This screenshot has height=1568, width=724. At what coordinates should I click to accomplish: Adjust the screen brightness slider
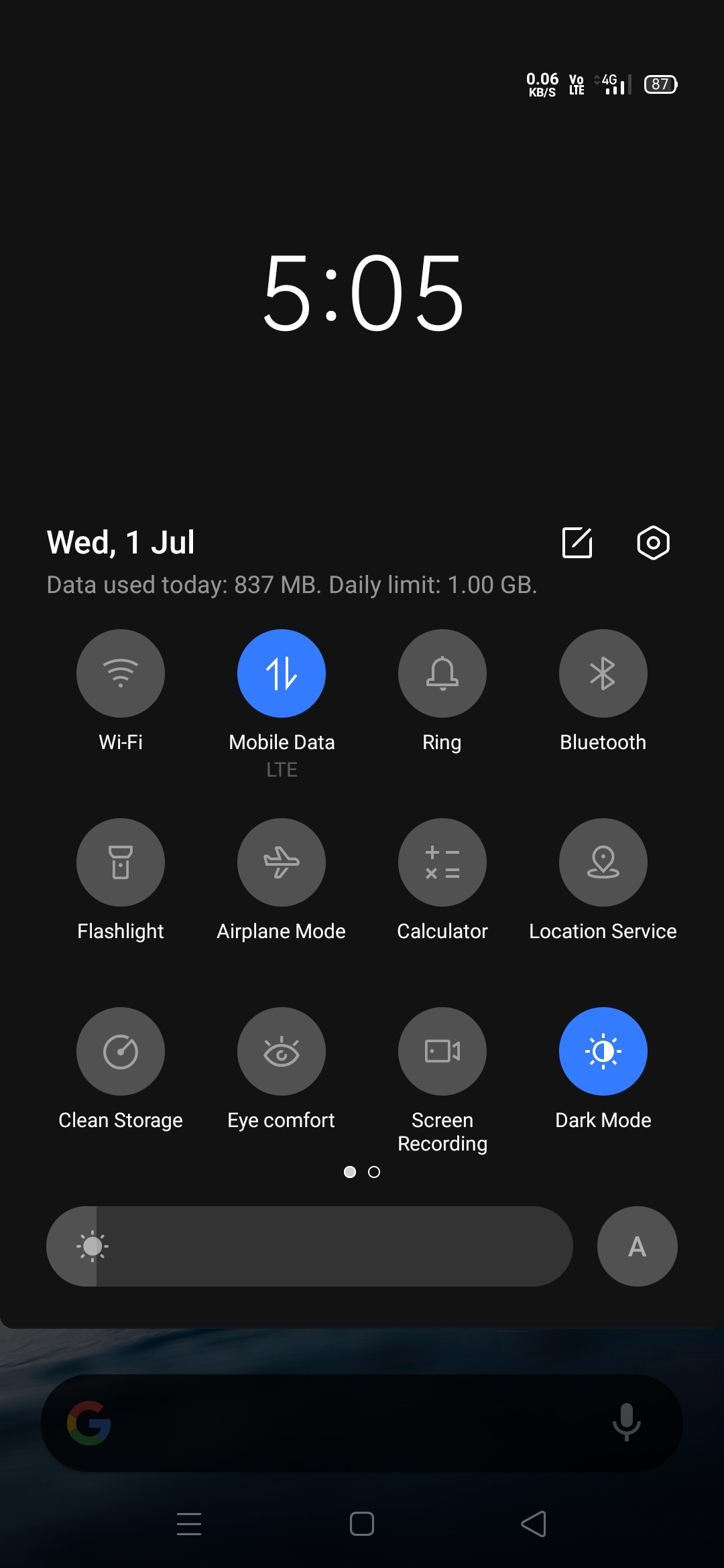click(x=308, y=1246)
